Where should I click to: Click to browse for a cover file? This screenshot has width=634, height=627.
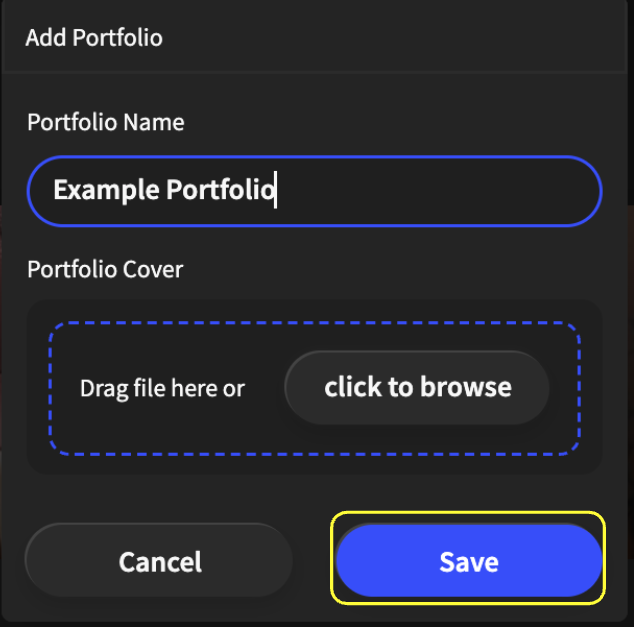click(x=417, y=387)
